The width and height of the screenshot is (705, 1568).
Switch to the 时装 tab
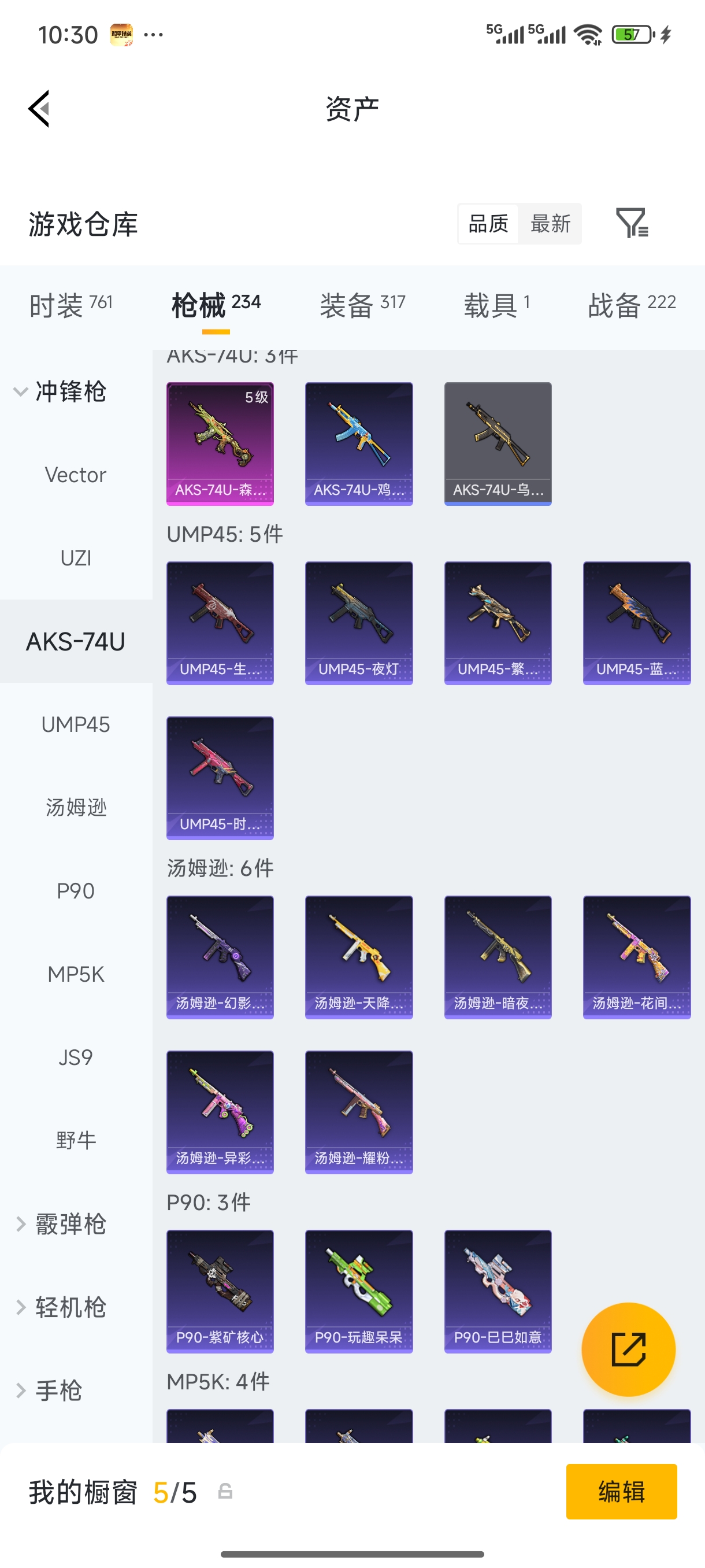pos(70,304)
